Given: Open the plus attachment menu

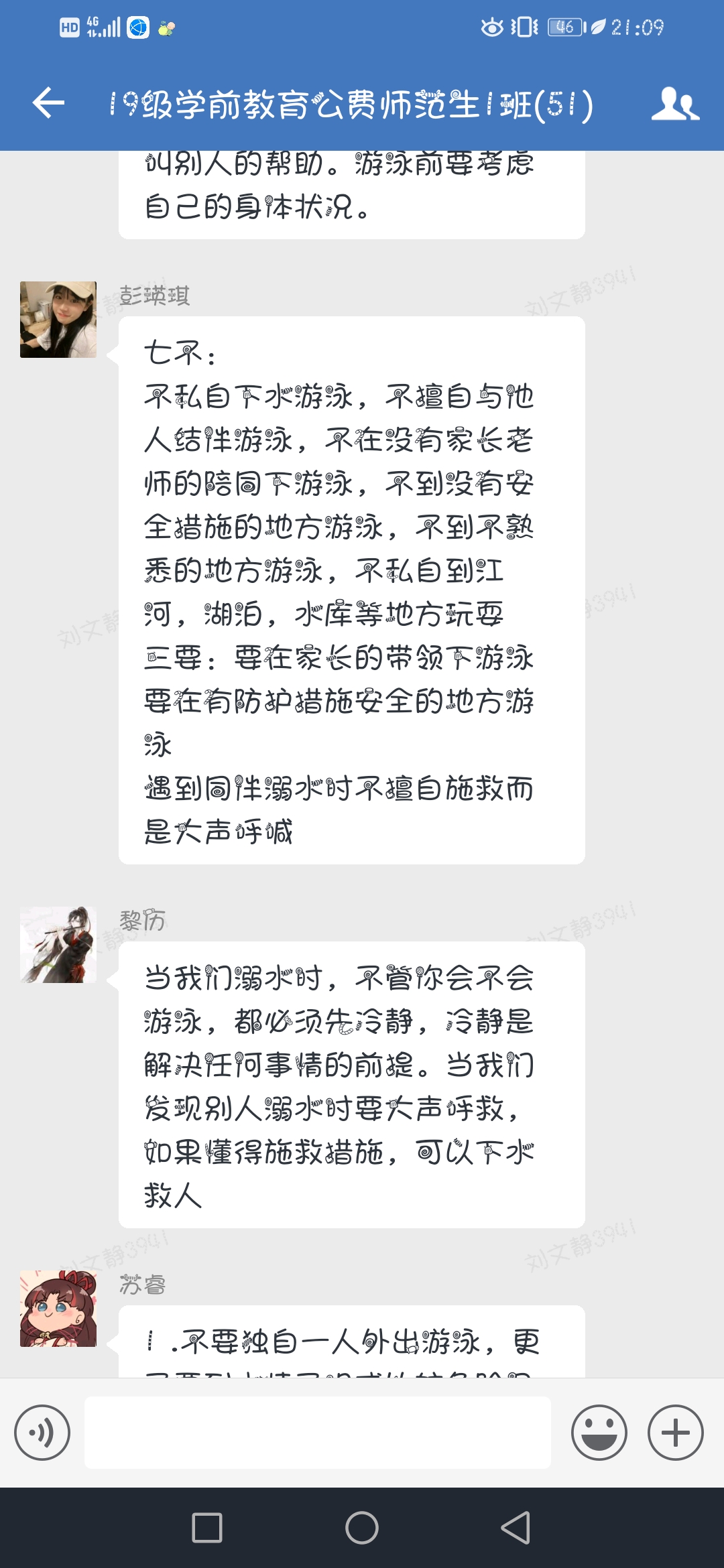Looking at the screenshot, I should [675, 1433].
